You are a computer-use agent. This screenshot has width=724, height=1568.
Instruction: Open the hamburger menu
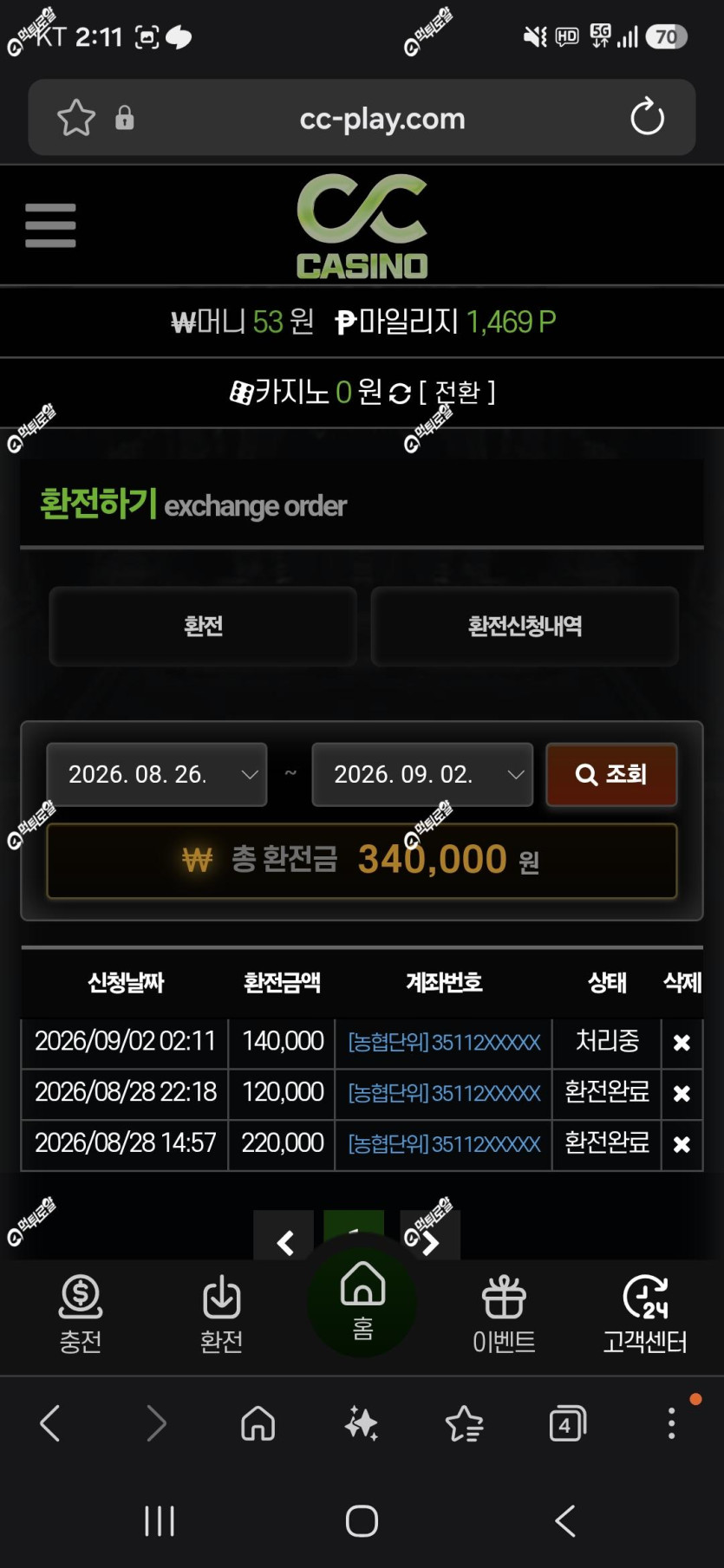click(x=50, y=225)
